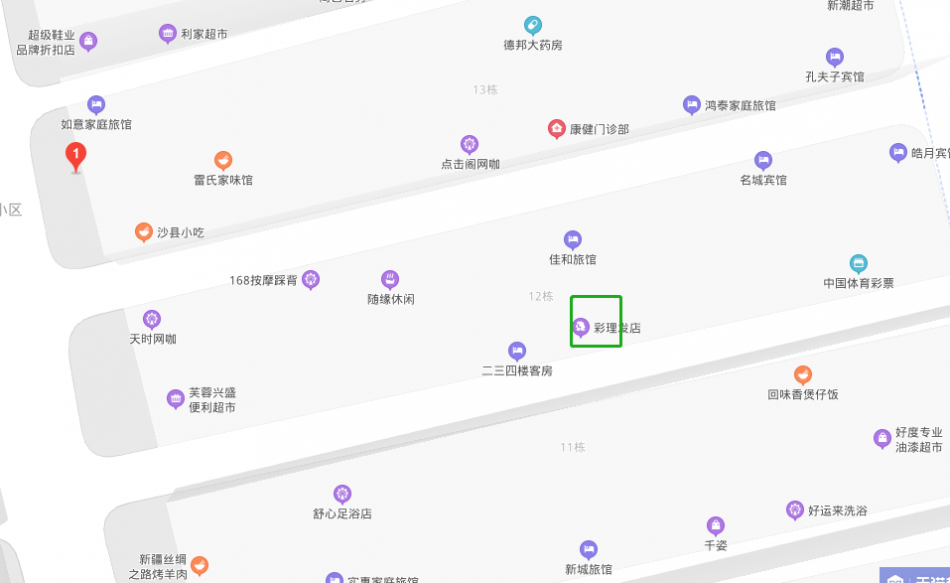Image resolution: width=950 pixels, height=583 pixels.
Task: Select 佳和旅馆 on the map
Action: point(572,239)
